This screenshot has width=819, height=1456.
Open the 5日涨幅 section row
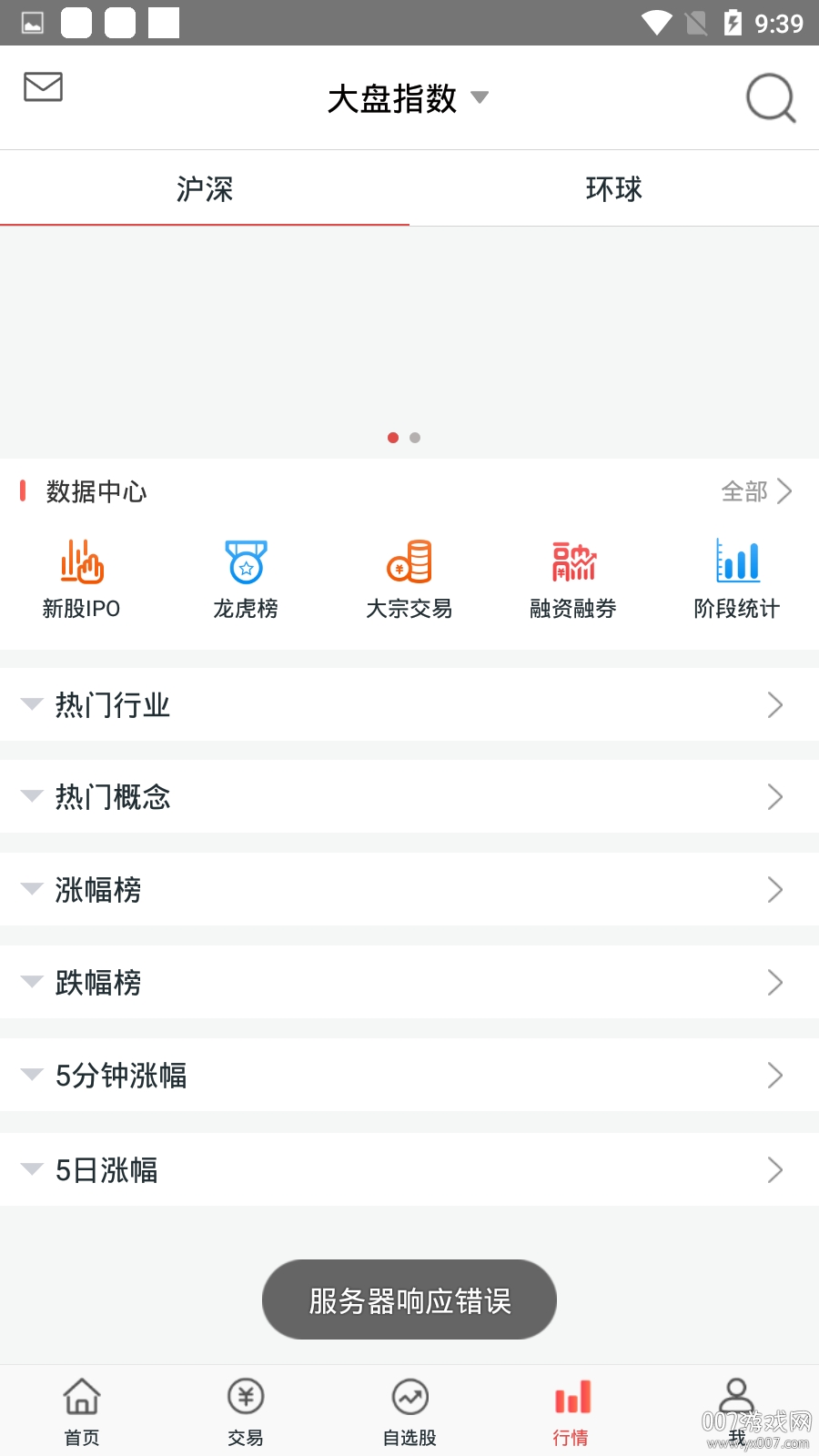(x=409, y=1170)
